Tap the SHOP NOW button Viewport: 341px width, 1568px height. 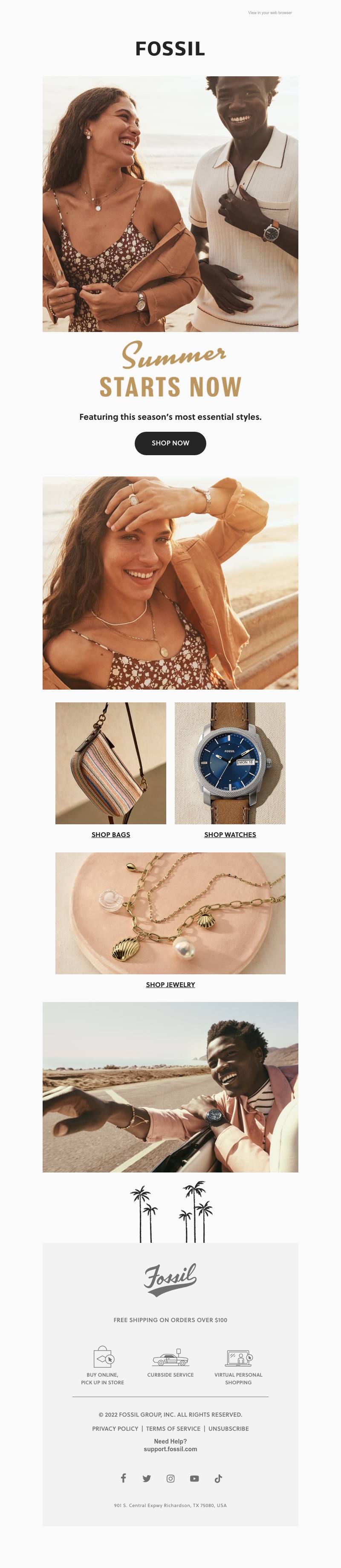click(170, 443)
